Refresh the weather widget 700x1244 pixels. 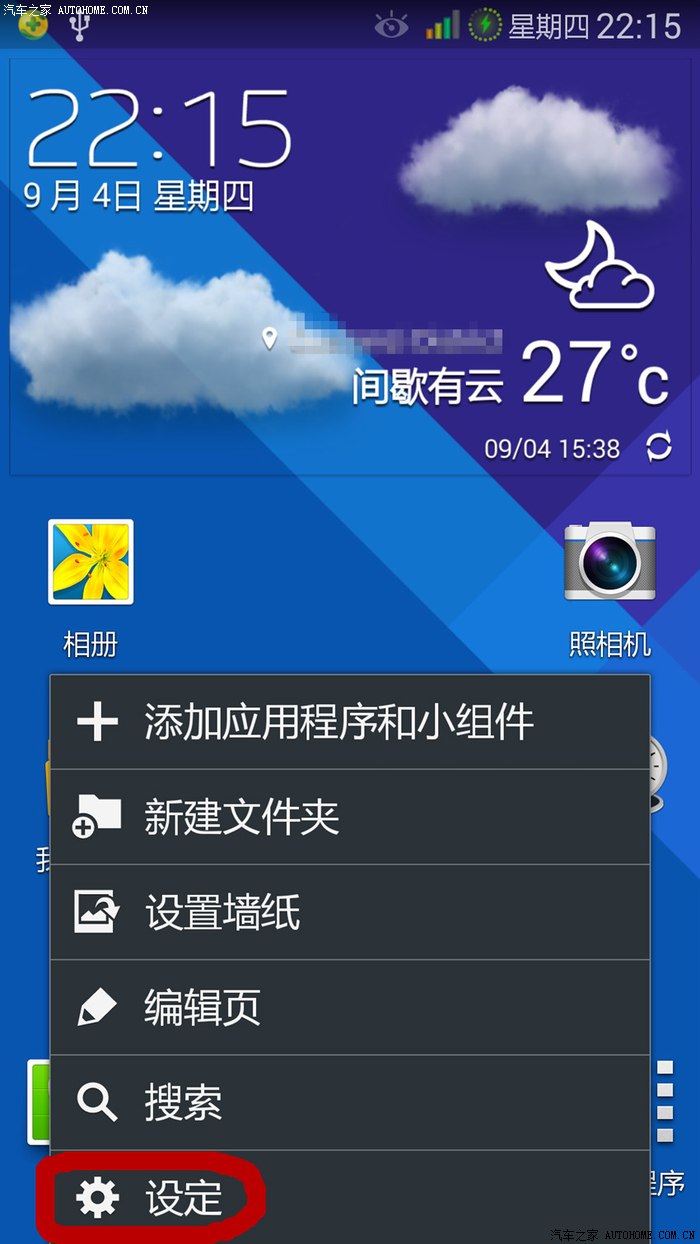[659, 447]
